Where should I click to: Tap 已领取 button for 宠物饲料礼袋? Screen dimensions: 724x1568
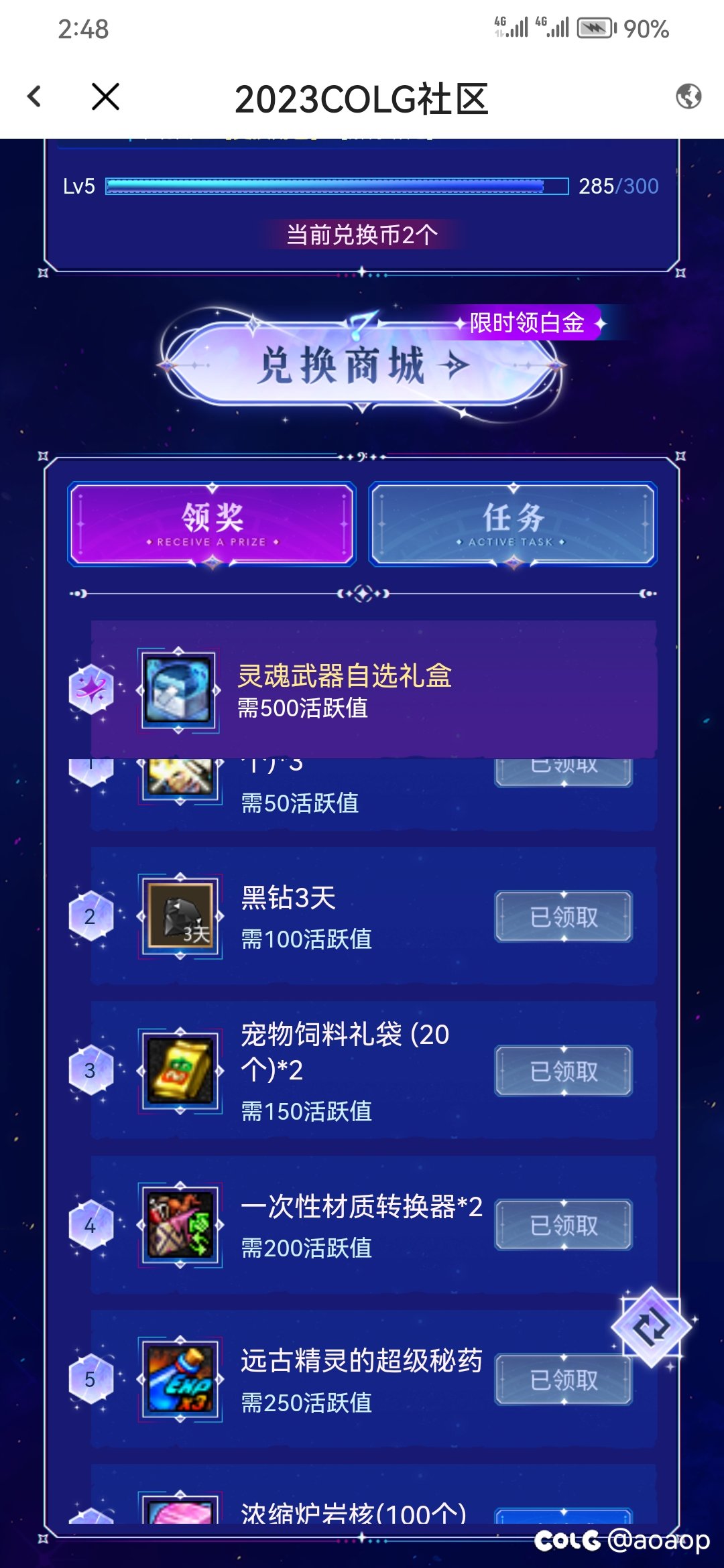[564, 1071]
